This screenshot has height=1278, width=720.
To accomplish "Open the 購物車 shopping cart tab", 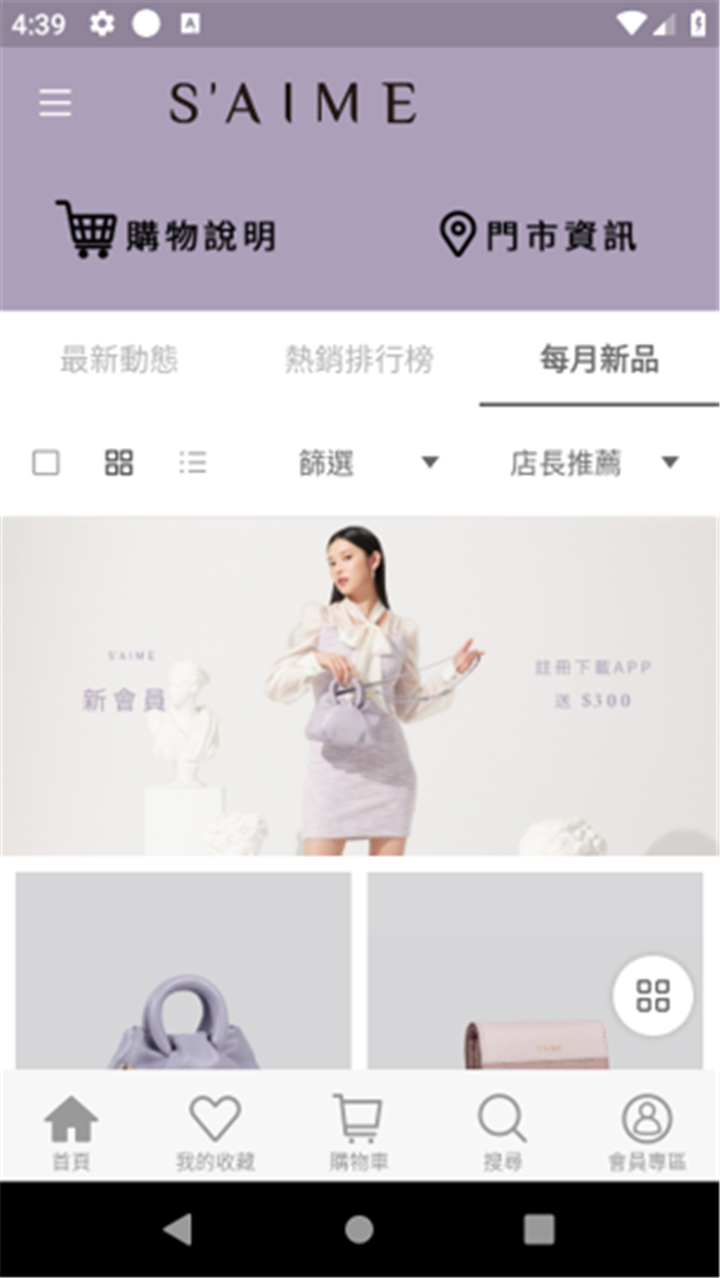I will tap(359, 1133).
